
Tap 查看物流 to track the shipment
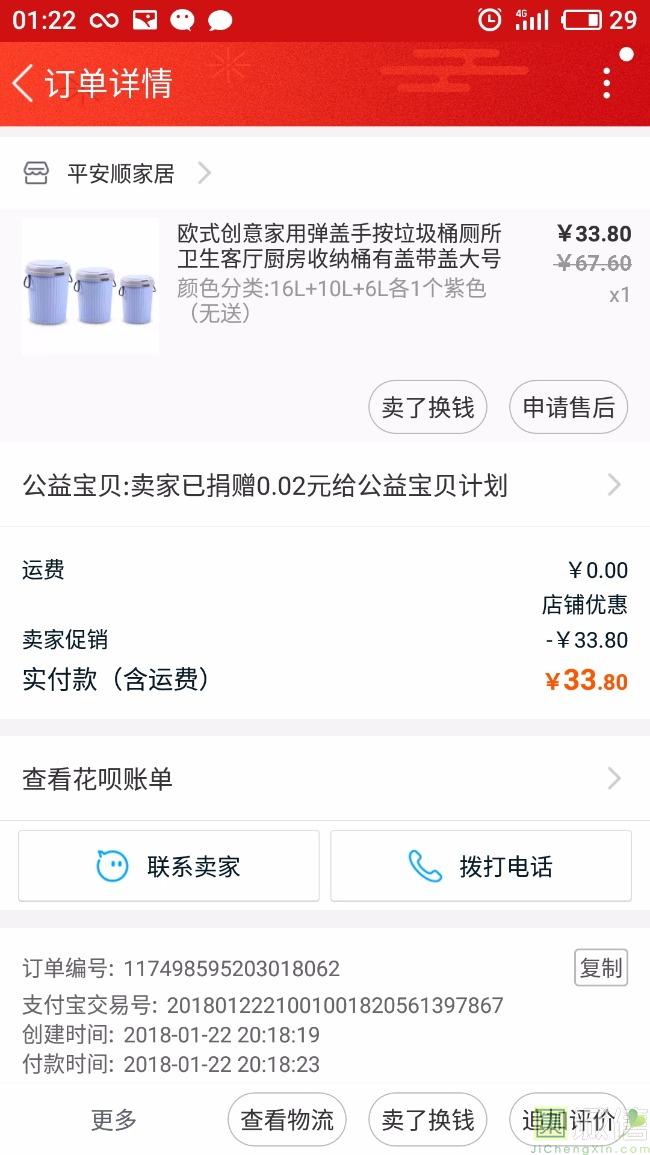(x=287, y=1120)
